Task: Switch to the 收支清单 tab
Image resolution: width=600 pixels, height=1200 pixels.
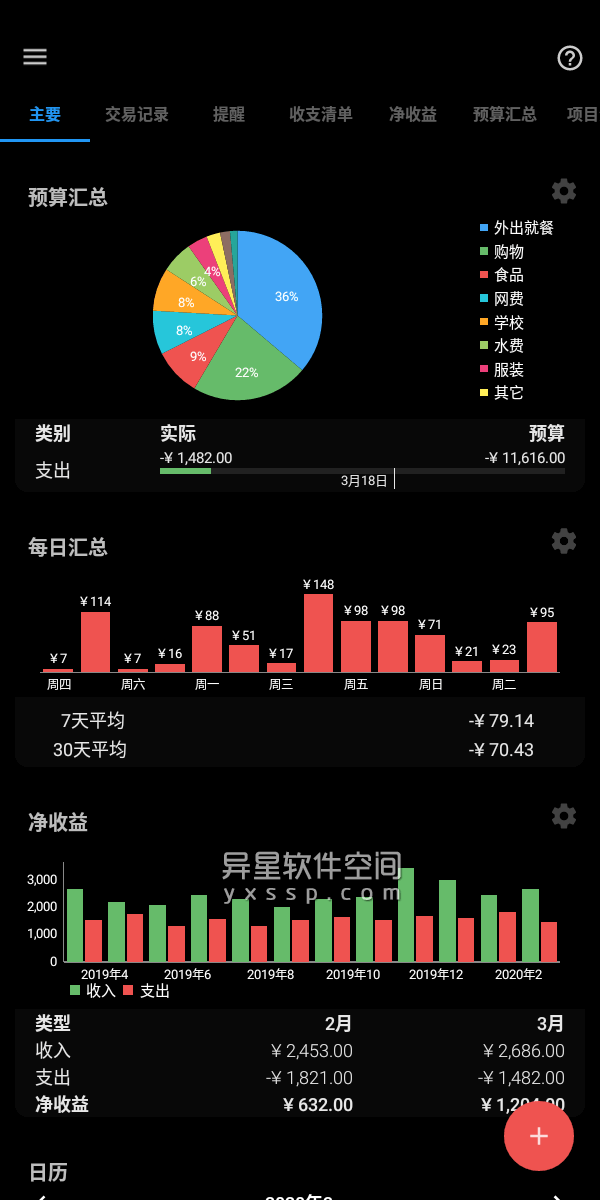Action: click(x=321, y=114)
